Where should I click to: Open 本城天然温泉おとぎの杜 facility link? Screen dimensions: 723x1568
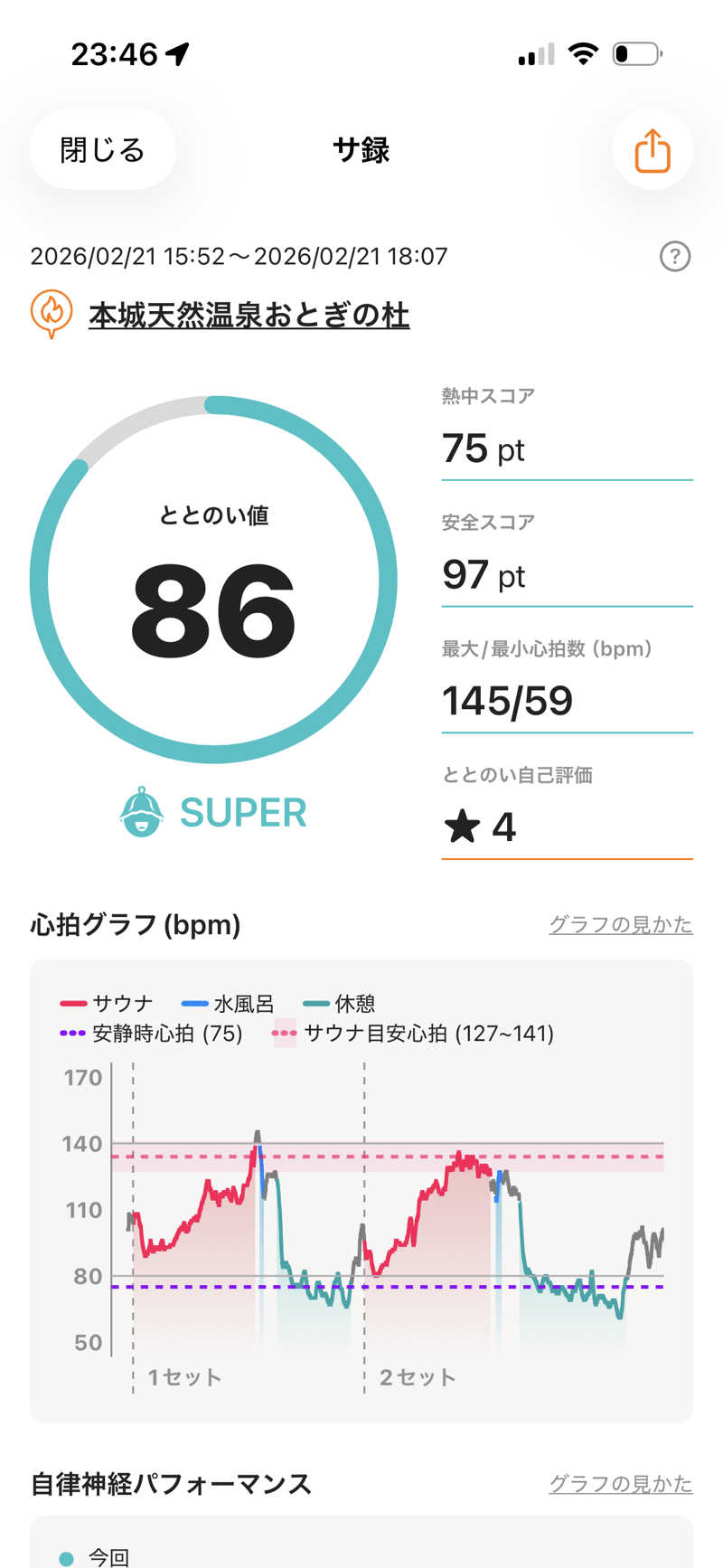[249, 316]
